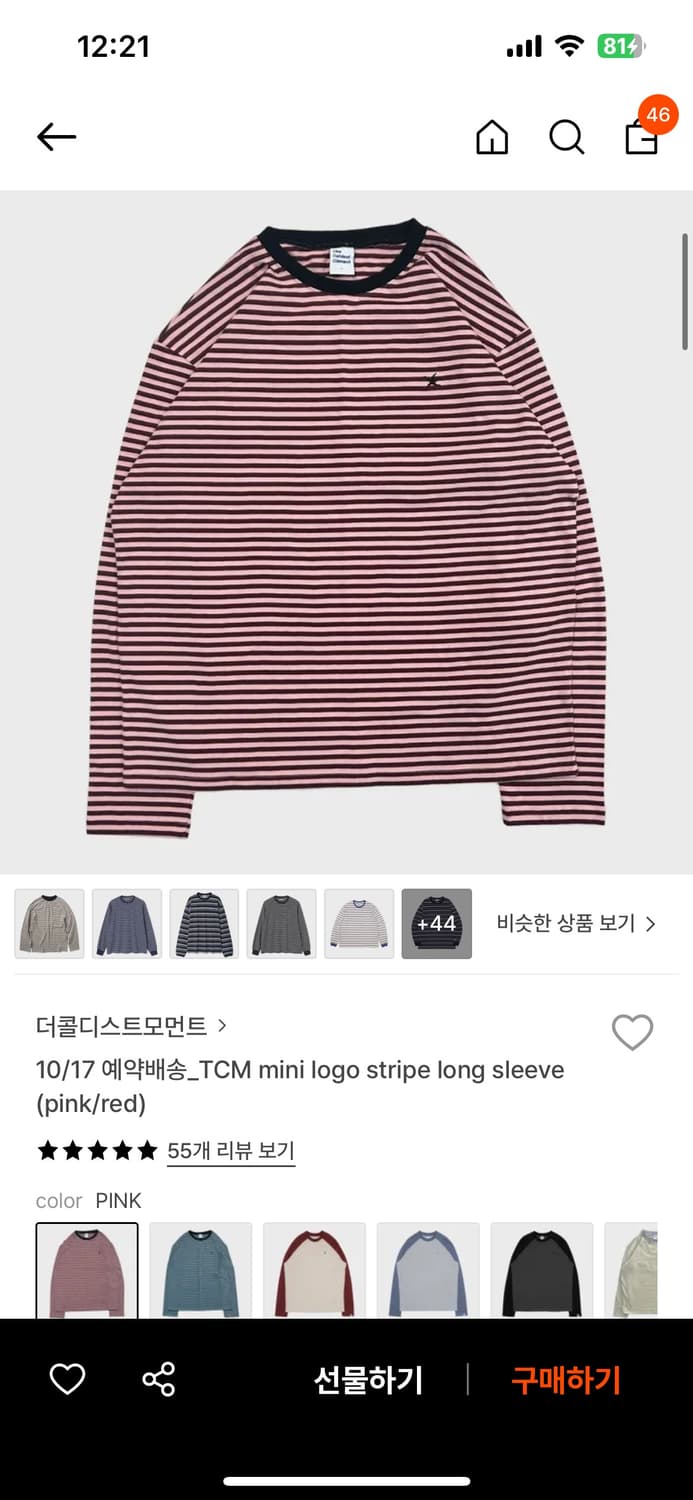Pick the black raglan color option

[541, 1268]
